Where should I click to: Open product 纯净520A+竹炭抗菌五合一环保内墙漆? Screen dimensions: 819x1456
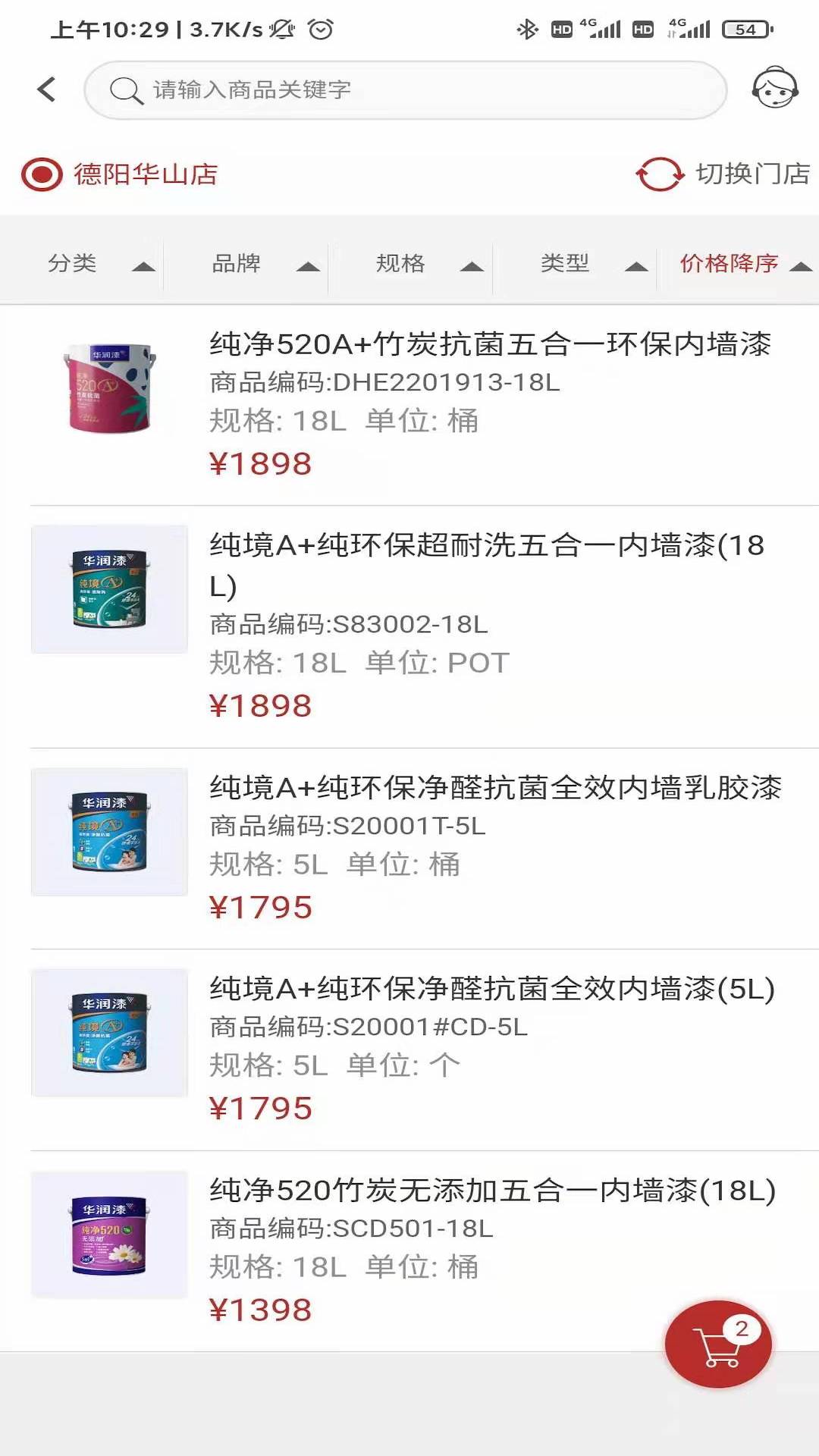click(489, 346)
